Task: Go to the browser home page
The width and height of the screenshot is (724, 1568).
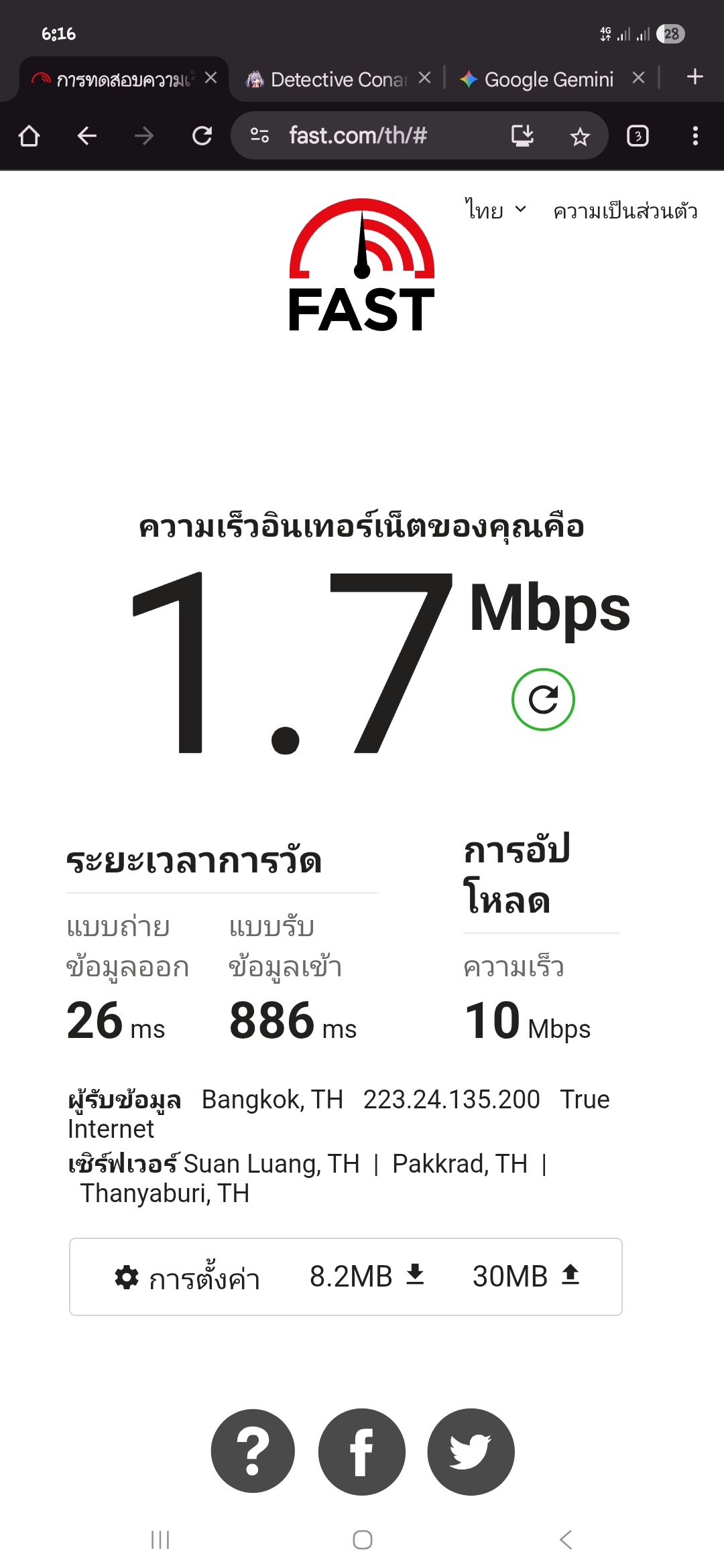Action: 29,136
